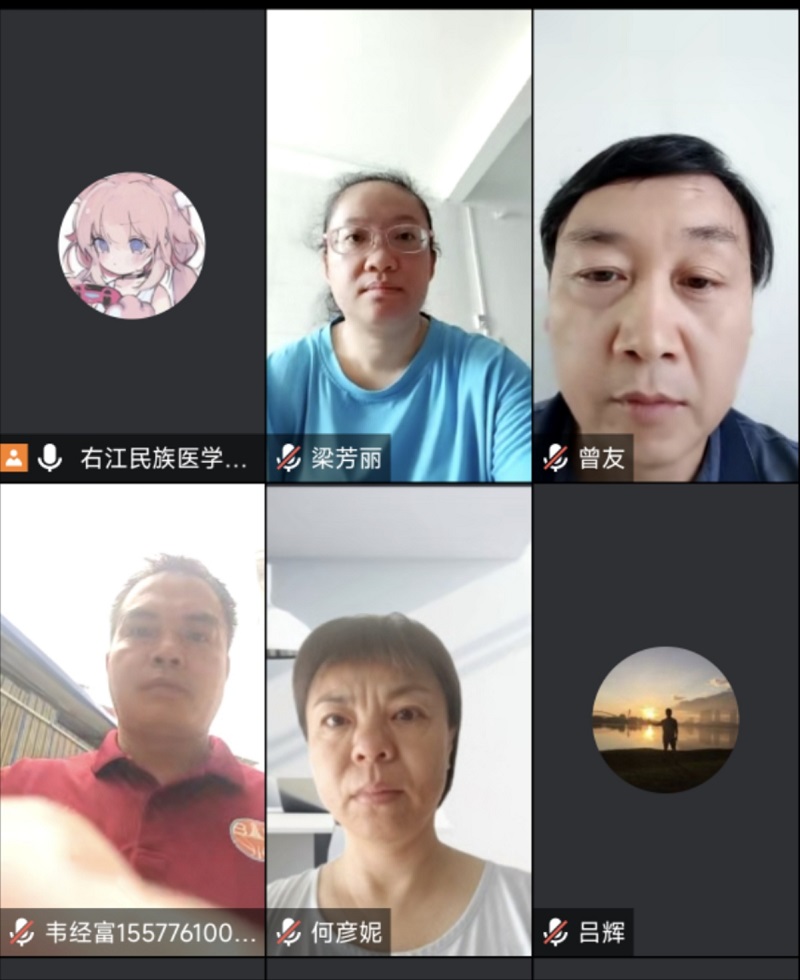Screen dimensions: 800x980
Task: Open 右江民族医学 participant tile
Action: pyautogui.click(x=132, y=245)
